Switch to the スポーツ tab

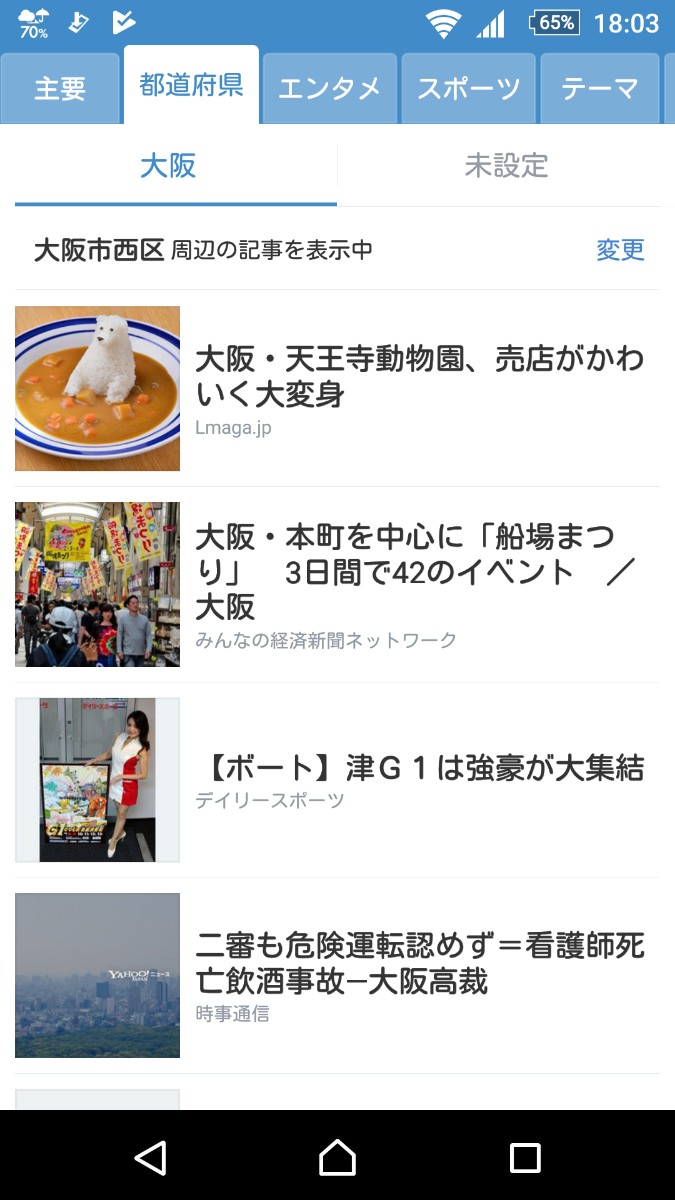[468, 88]
